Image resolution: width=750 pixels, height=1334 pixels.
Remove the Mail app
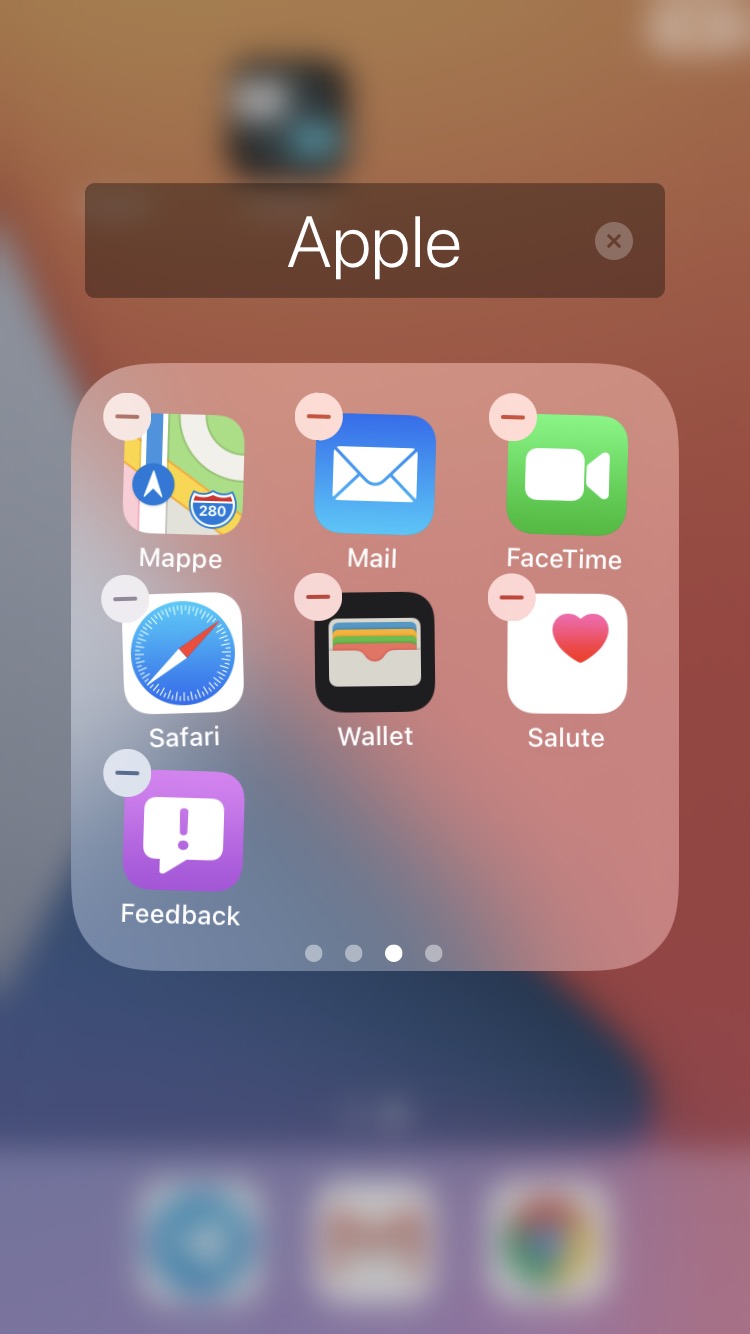(x=319, y=416)
